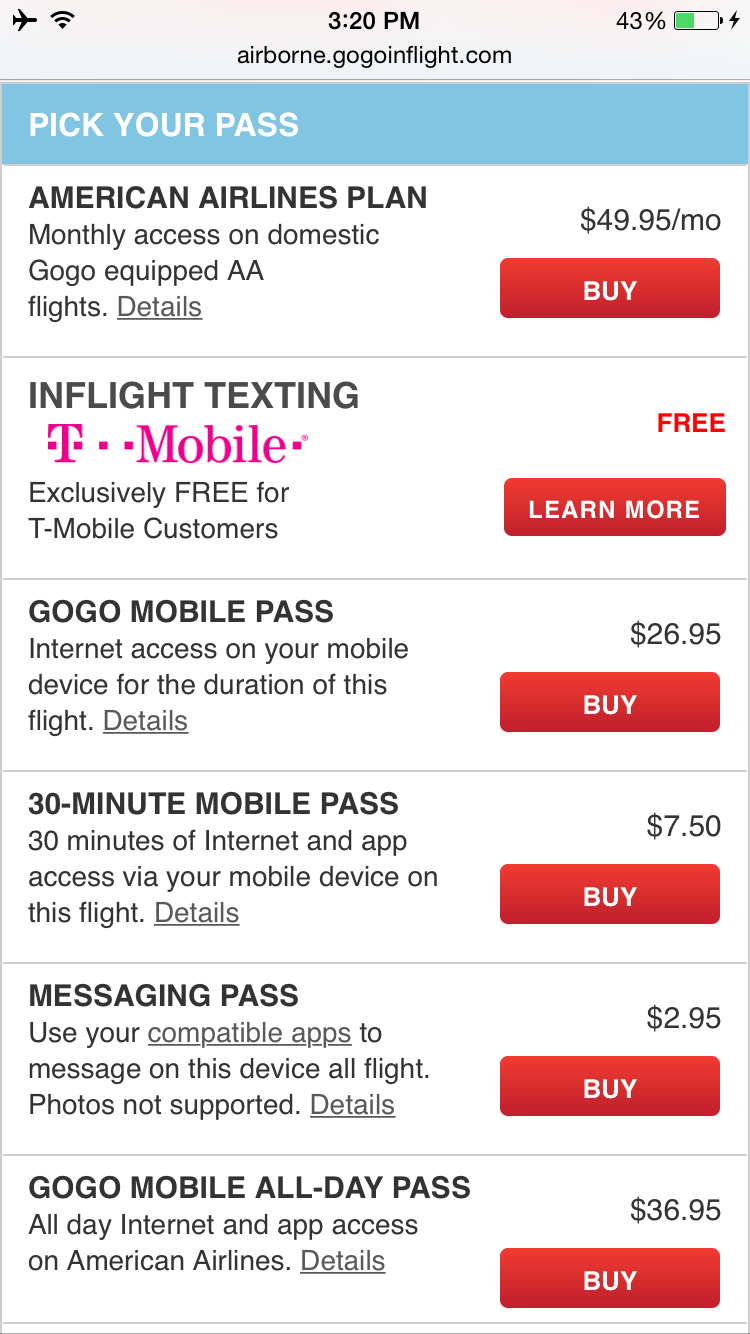Open Details for the 30-Minute Mobile Pass
Image resolution: width=750 pixels, height=1334 pixels.
(x=197, y=913)
